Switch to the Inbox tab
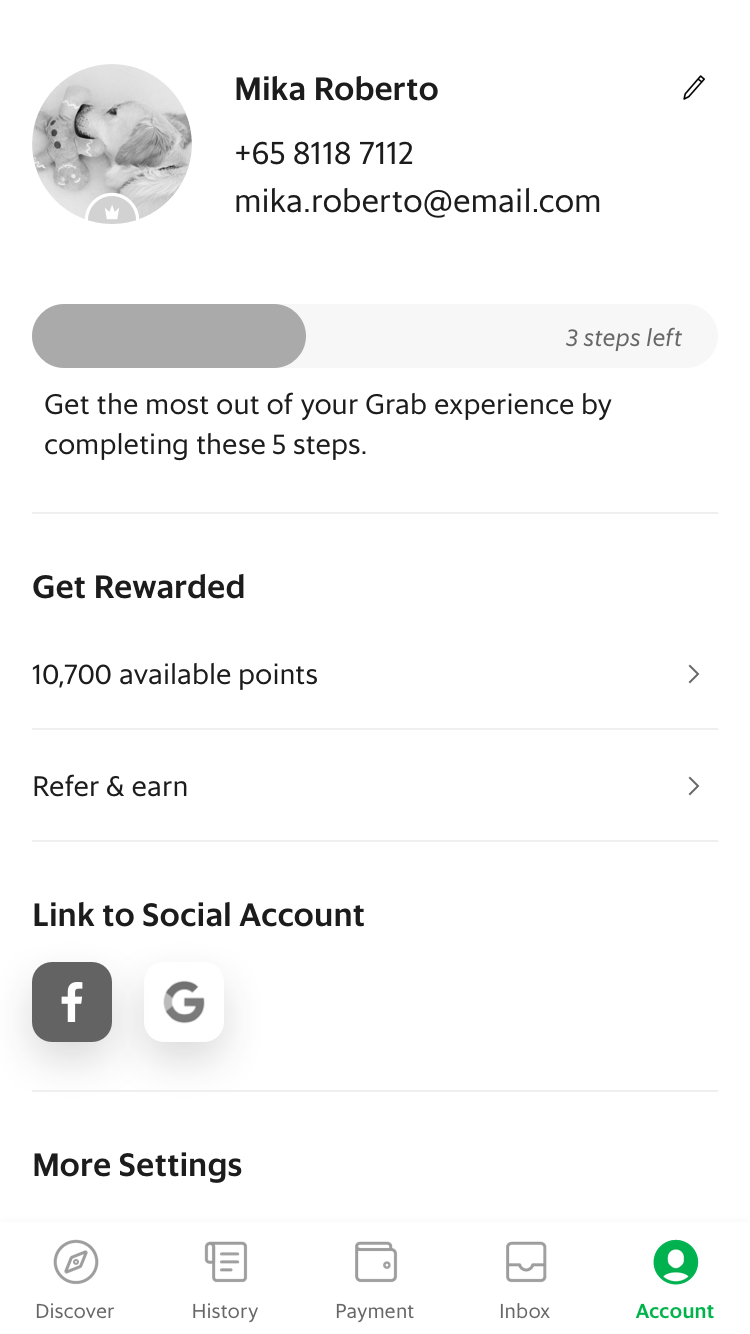 pyautogui.click(x=525, y=1280)
